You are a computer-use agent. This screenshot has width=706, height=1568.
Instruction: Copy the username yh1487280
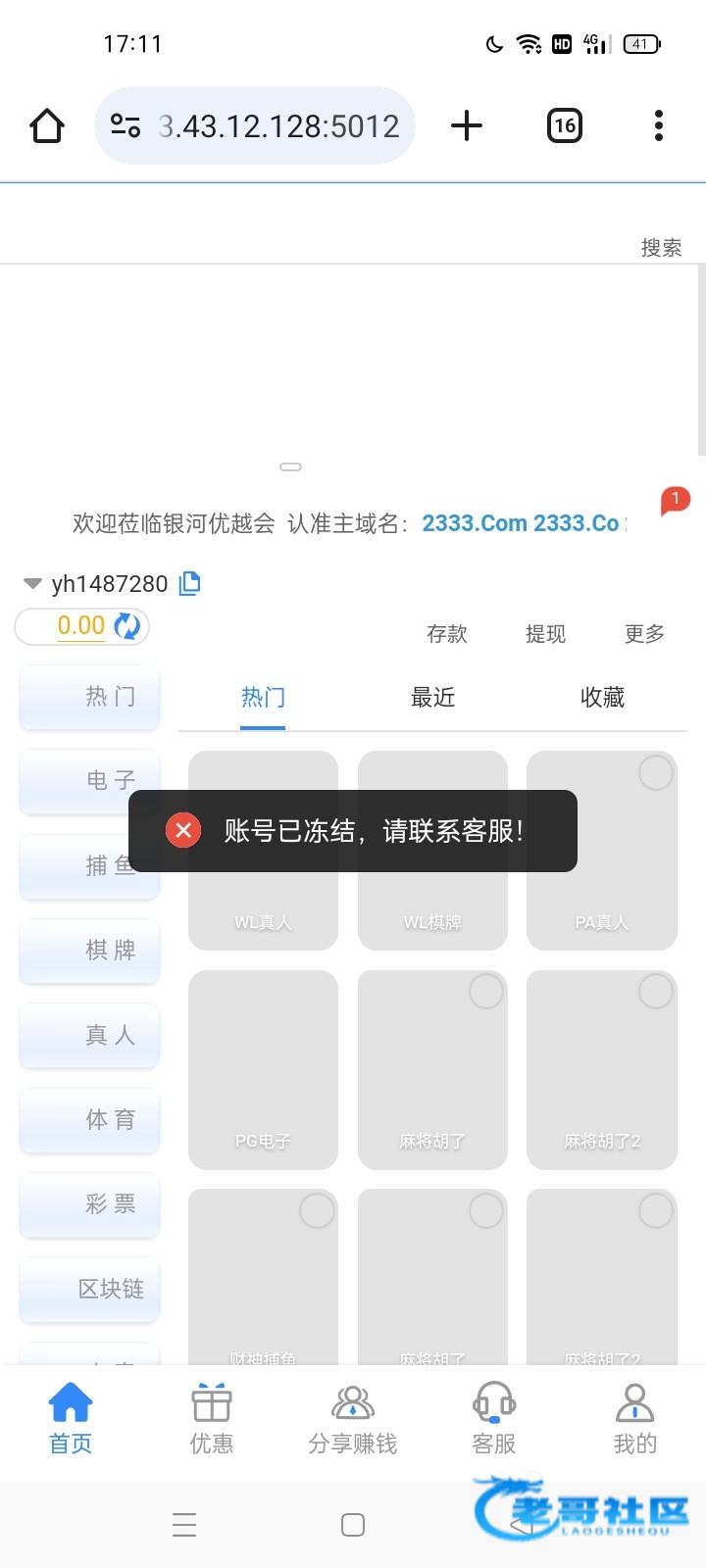click(190, 583)
